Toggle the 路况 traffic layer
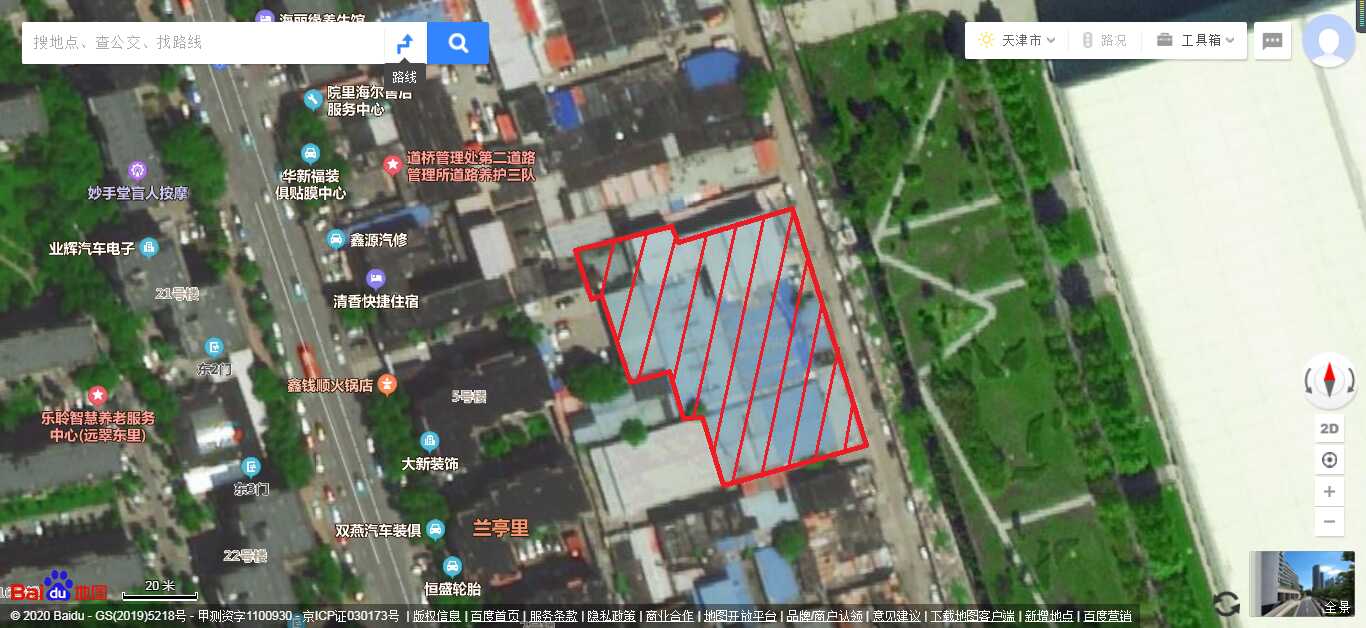 point(1104,41)
